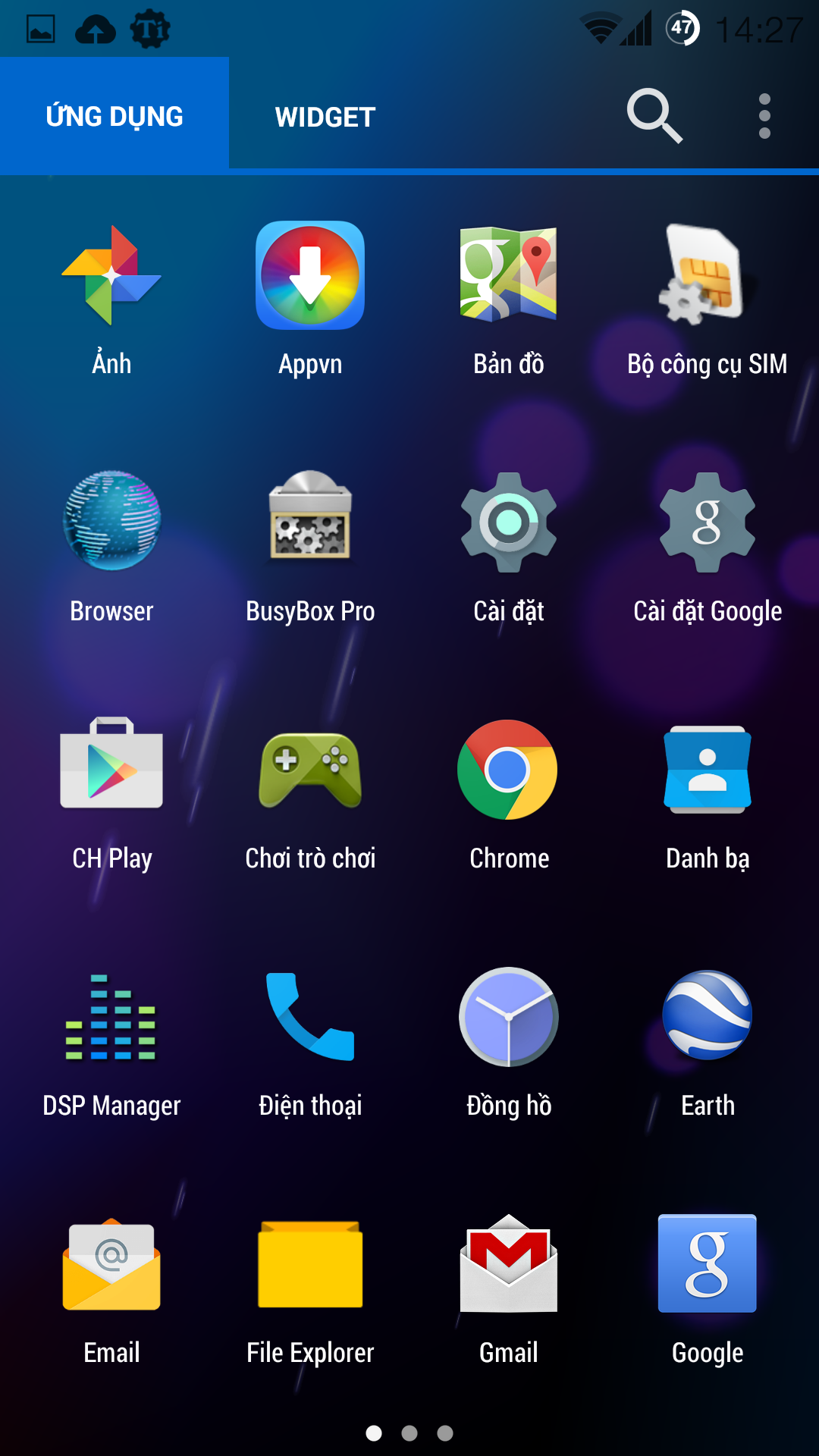
Task: Switch to the WIDGET tab
Action: click(x=325, y=117)
